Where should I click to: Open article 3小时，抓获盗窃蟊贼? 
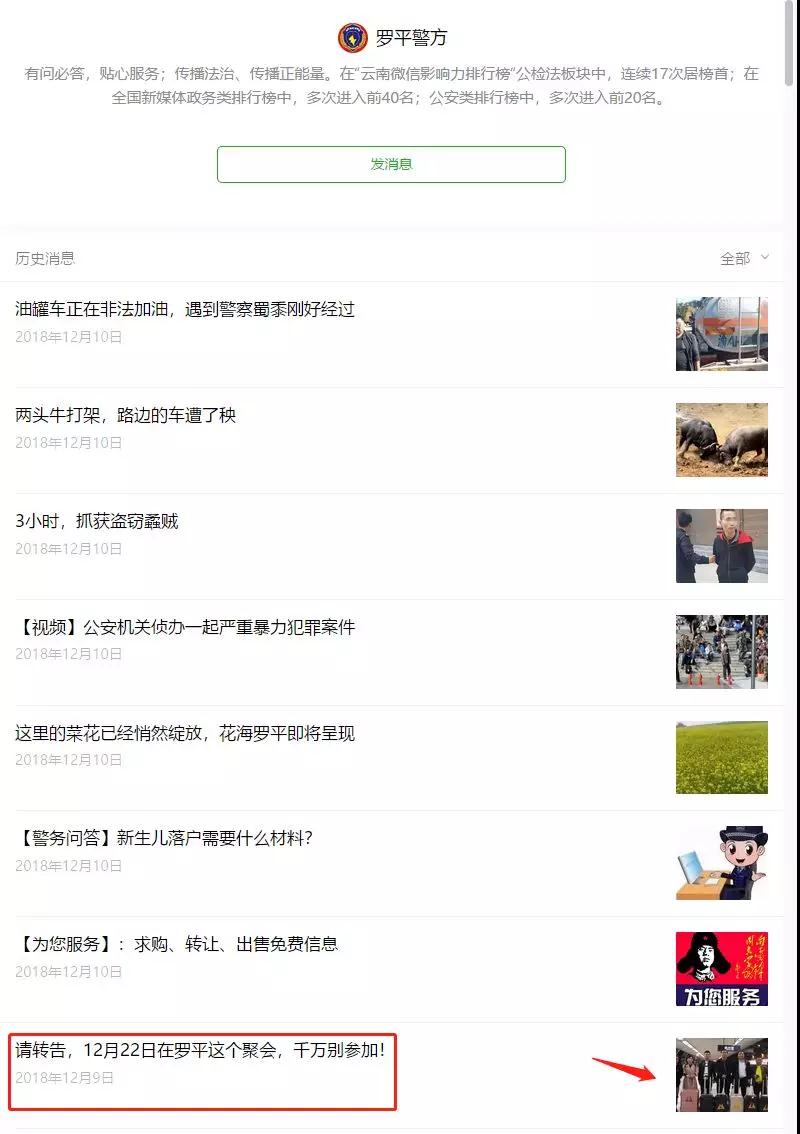[x=97, y=522]
